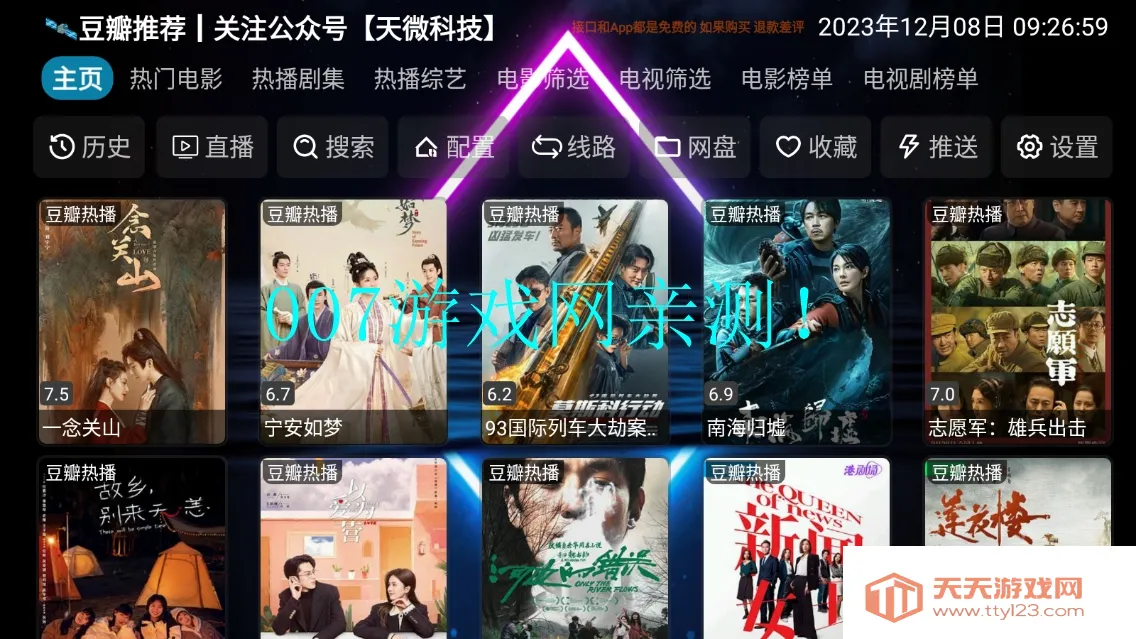Choose 志愿军:雄兵出击 movie card
1136x639 pixels.
1018,321
